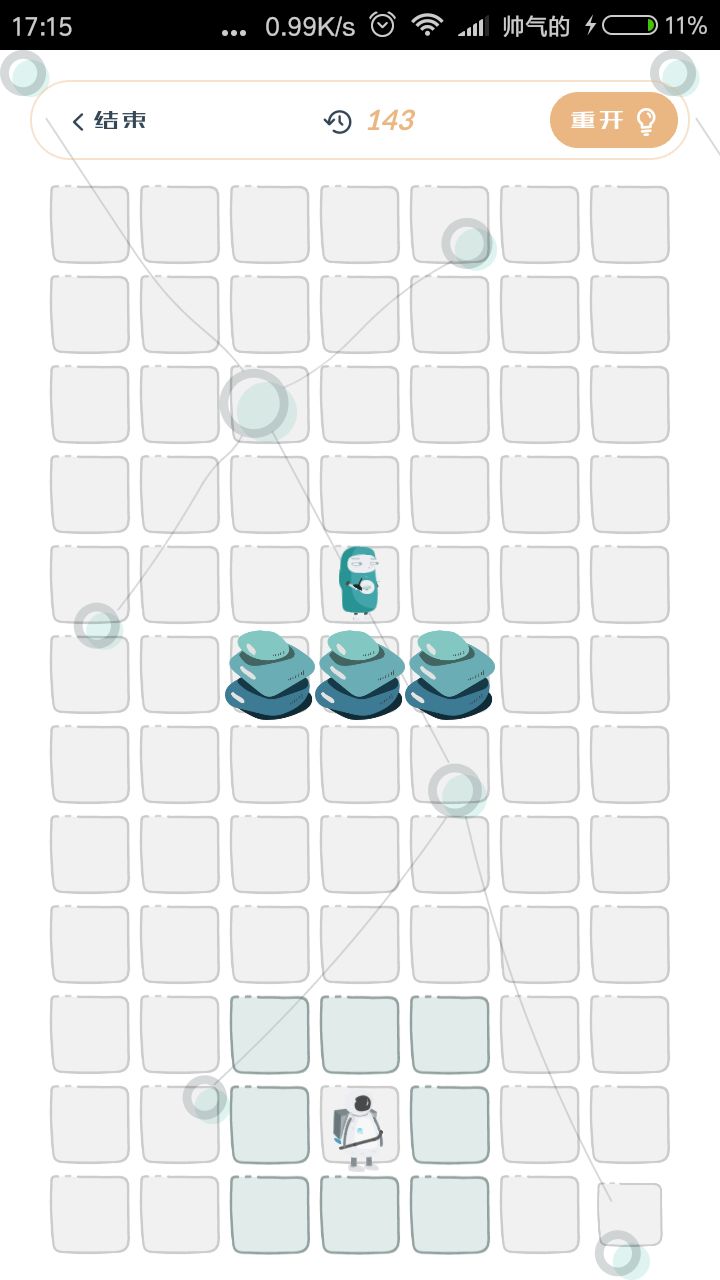Viewport: 720px width, 1280px height.
Task: Open the back chevron next to 结束
Action: coord(77,120)
